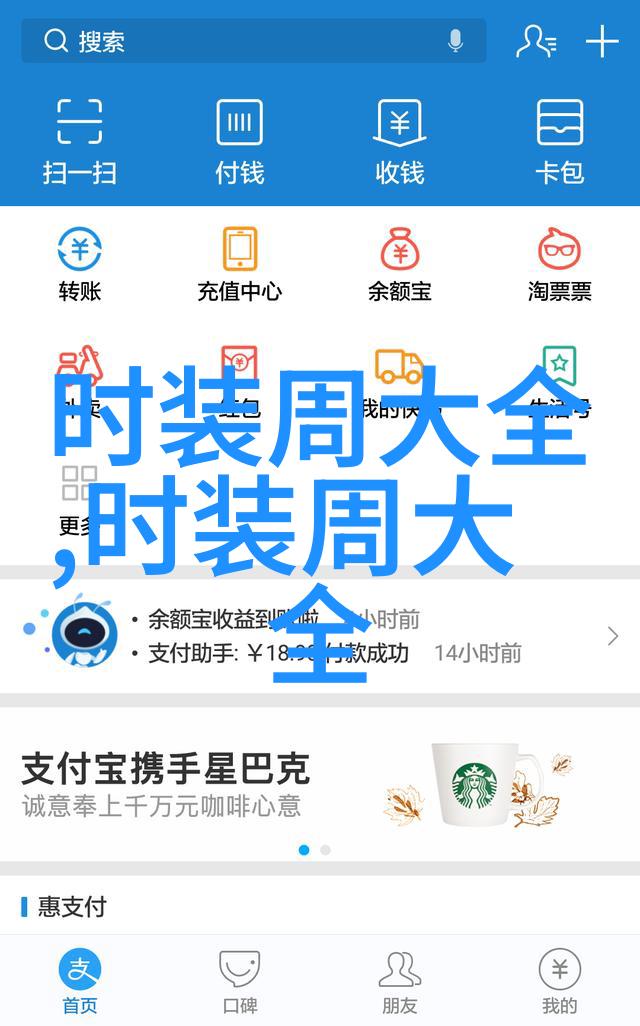640x1026 pixels.
Task: Open 付钱 payment code
Action: coord(240,140)
